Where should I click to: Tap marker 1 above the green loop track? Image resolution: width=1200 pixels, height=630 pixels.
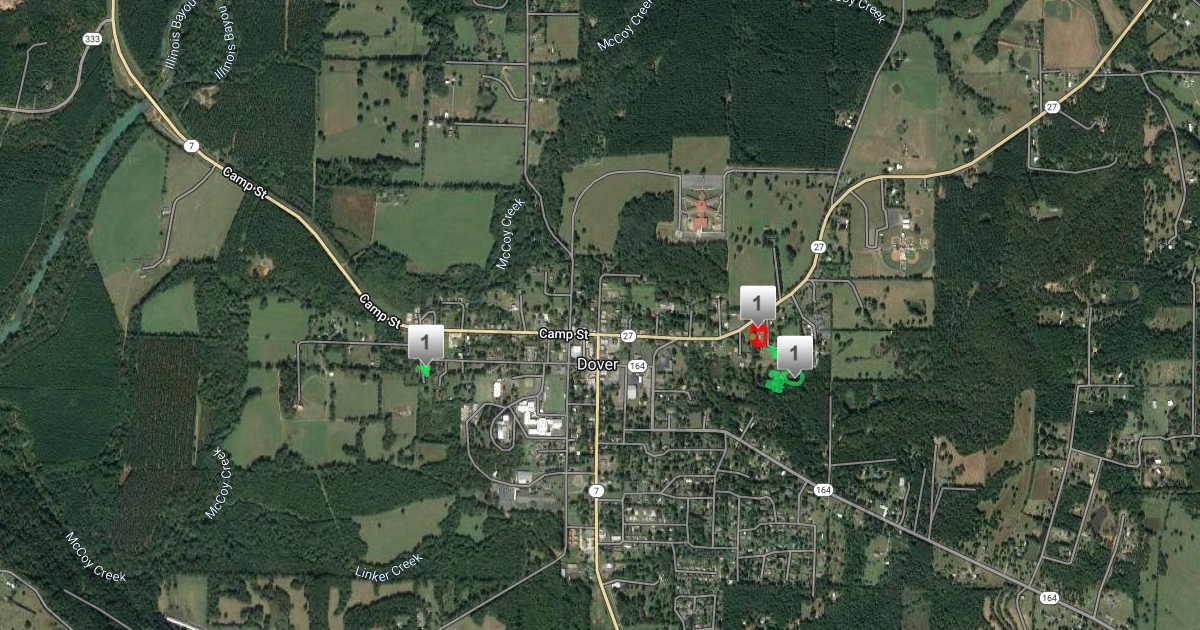(794, 353)
